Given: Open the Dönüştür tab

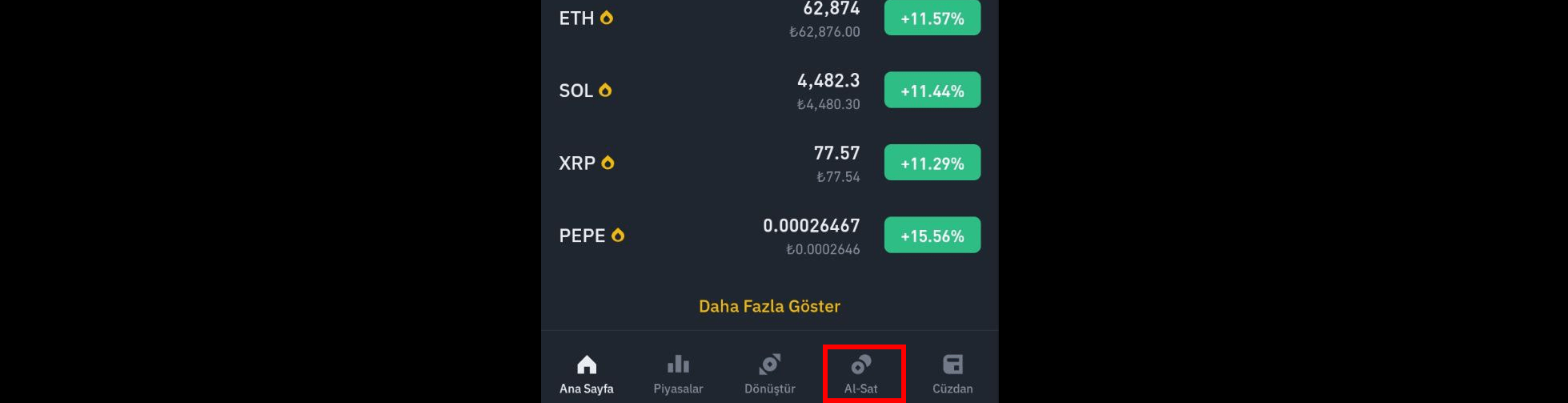Looking at the screenshot, I should 769,374.
